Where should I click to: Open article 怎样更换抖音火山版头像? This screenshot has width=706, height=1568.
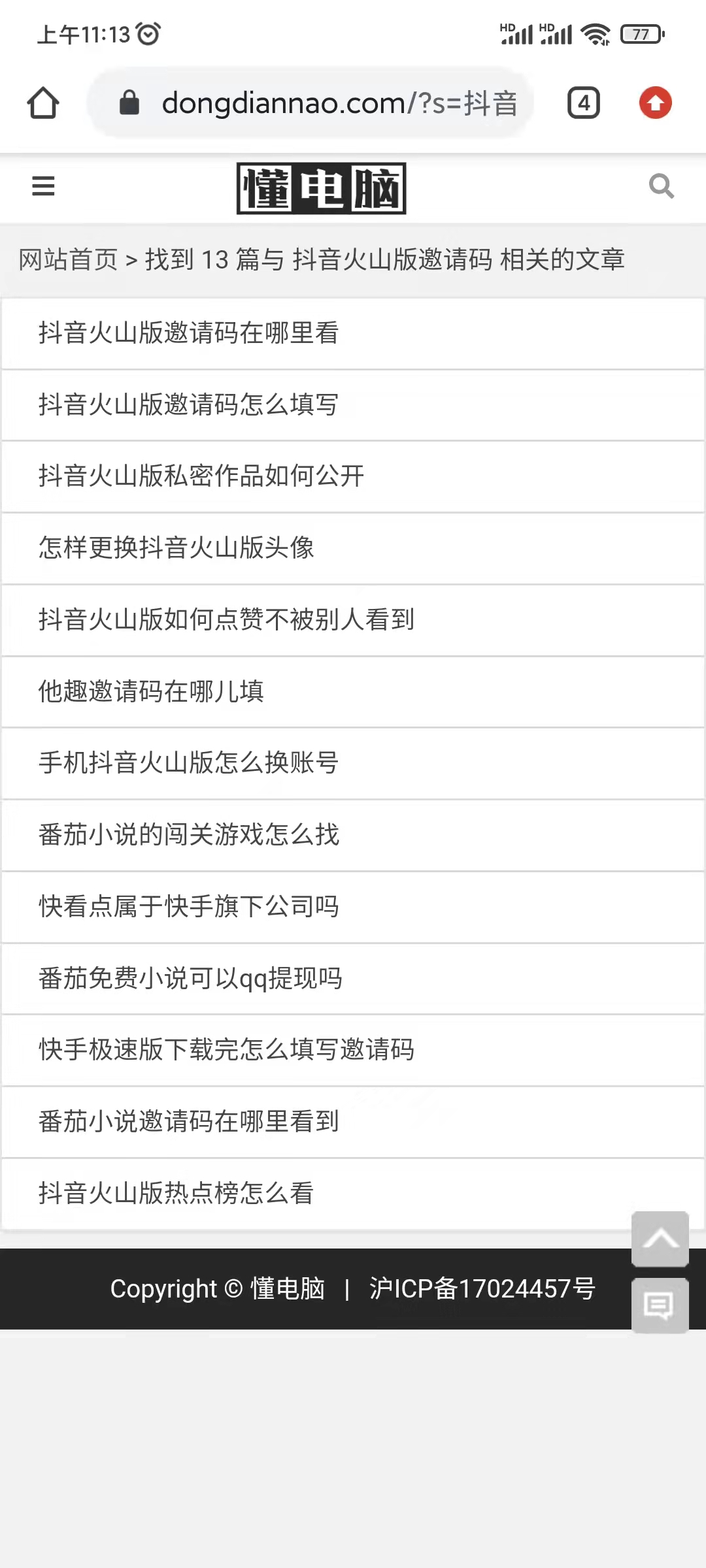point(176,549)
